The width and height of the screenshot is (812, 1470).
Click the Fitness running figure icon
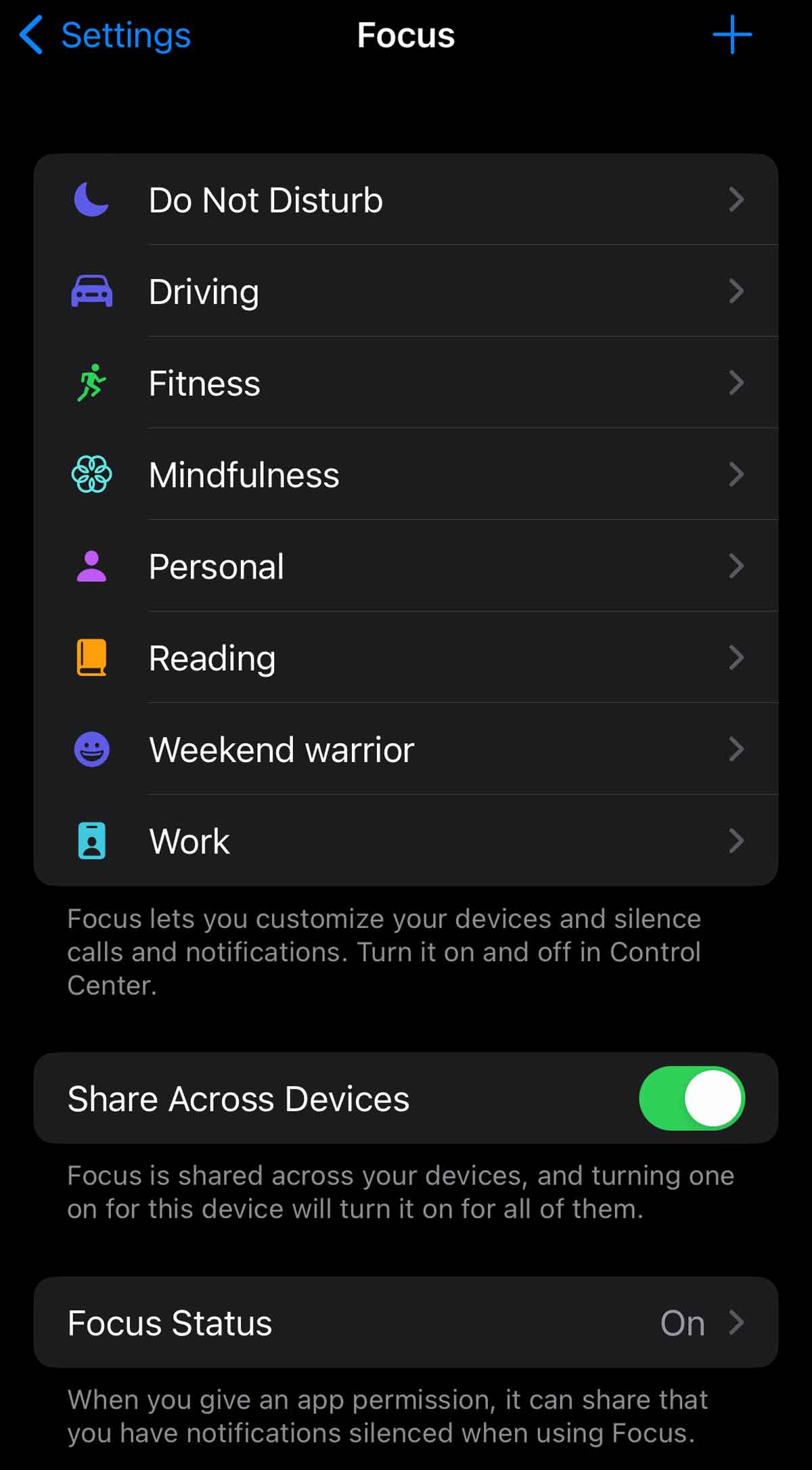point(92,382)
